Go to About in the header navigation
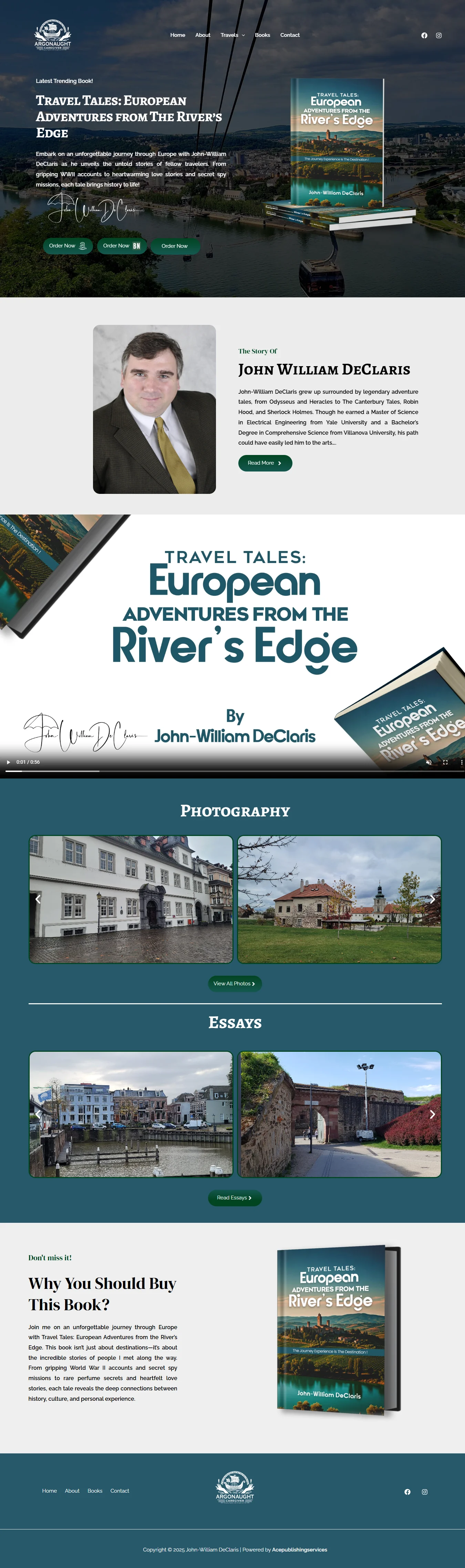The width and height of the screenshot is (465, 1568). tap(202, 35)
